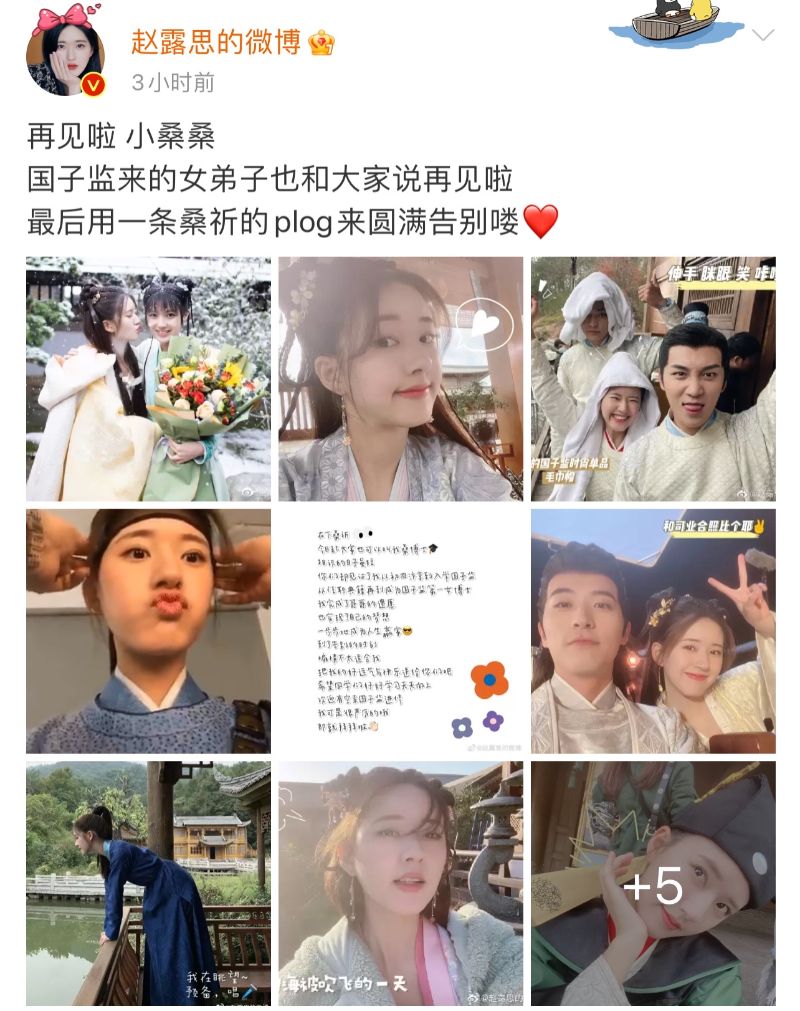The image size is (800, 1011).
Task: Open the selfie photo with heart sticker
Action: 400,379
